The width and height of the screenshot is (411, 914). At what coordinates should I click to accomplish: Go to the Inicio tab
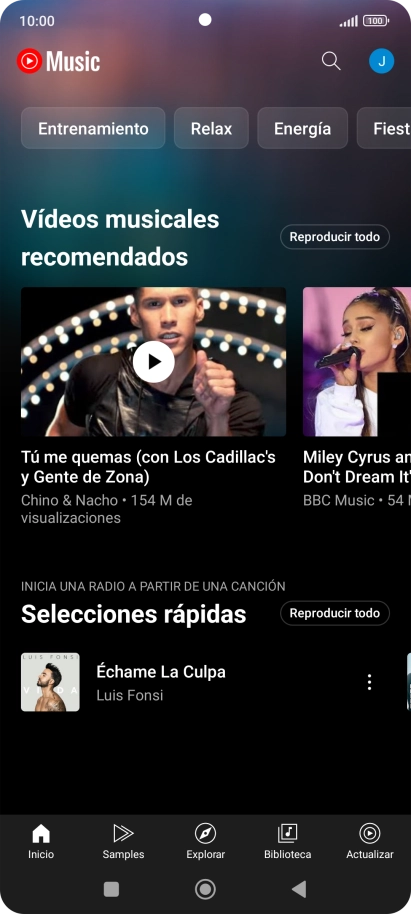pyautogui.click(x=41, y=842)
